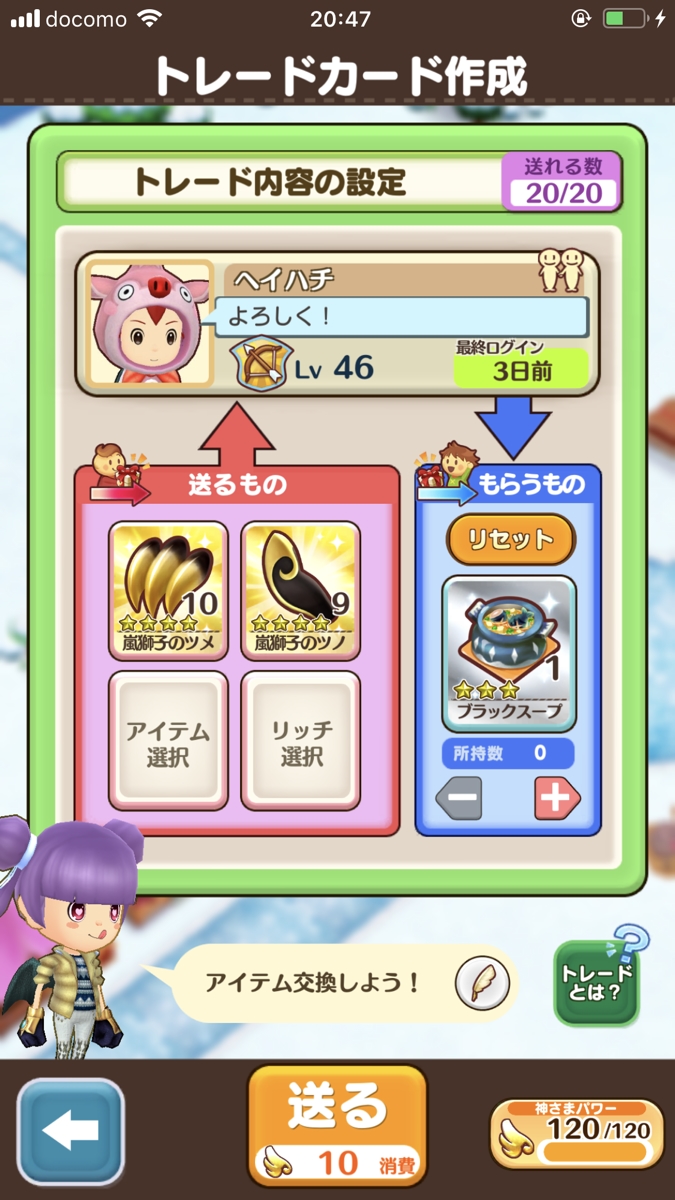675x1200 pixels.
Task: Increase ブラックスープ quantity with plus button
Action: (x=557, y=798)
